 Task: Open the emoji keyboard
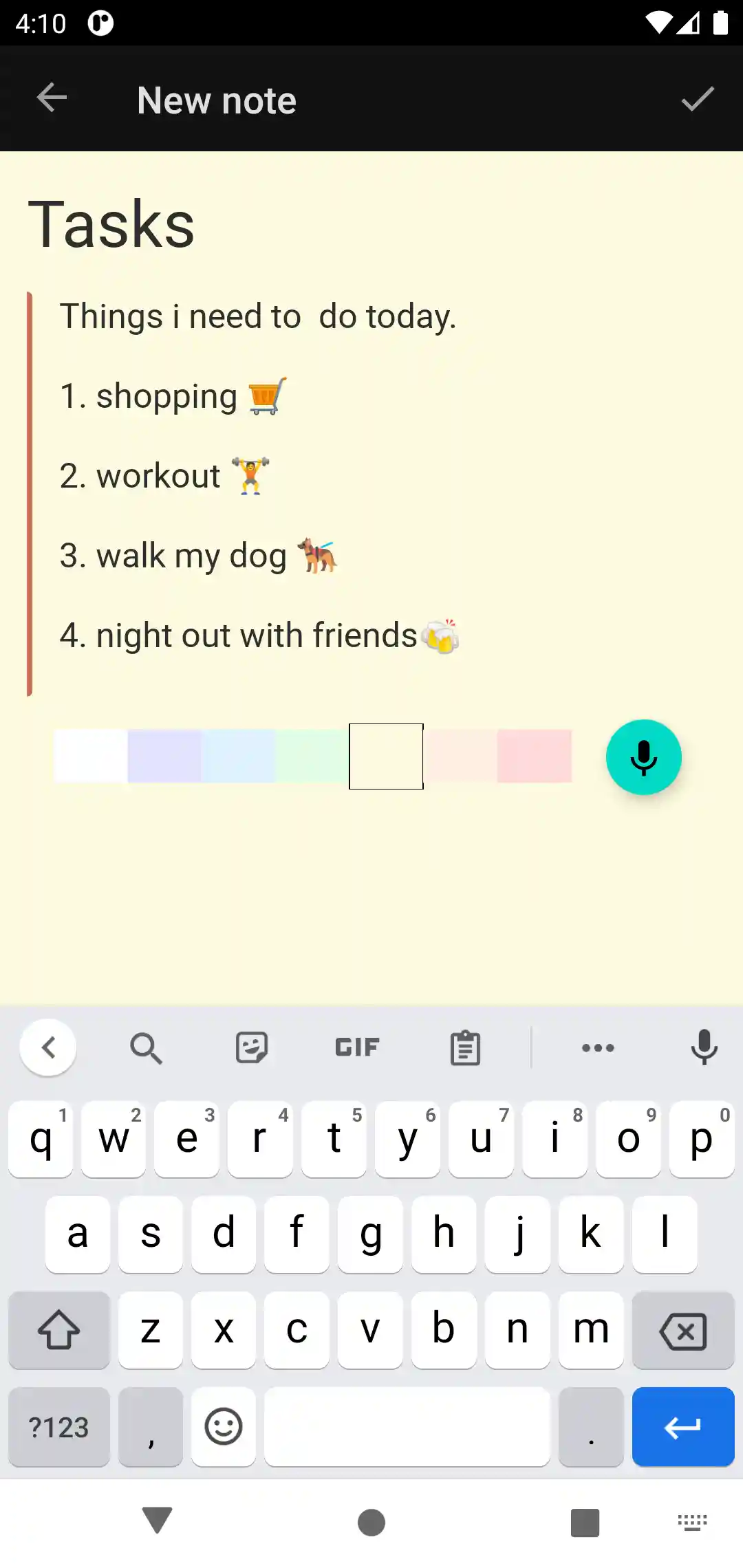coord(224,1426)
